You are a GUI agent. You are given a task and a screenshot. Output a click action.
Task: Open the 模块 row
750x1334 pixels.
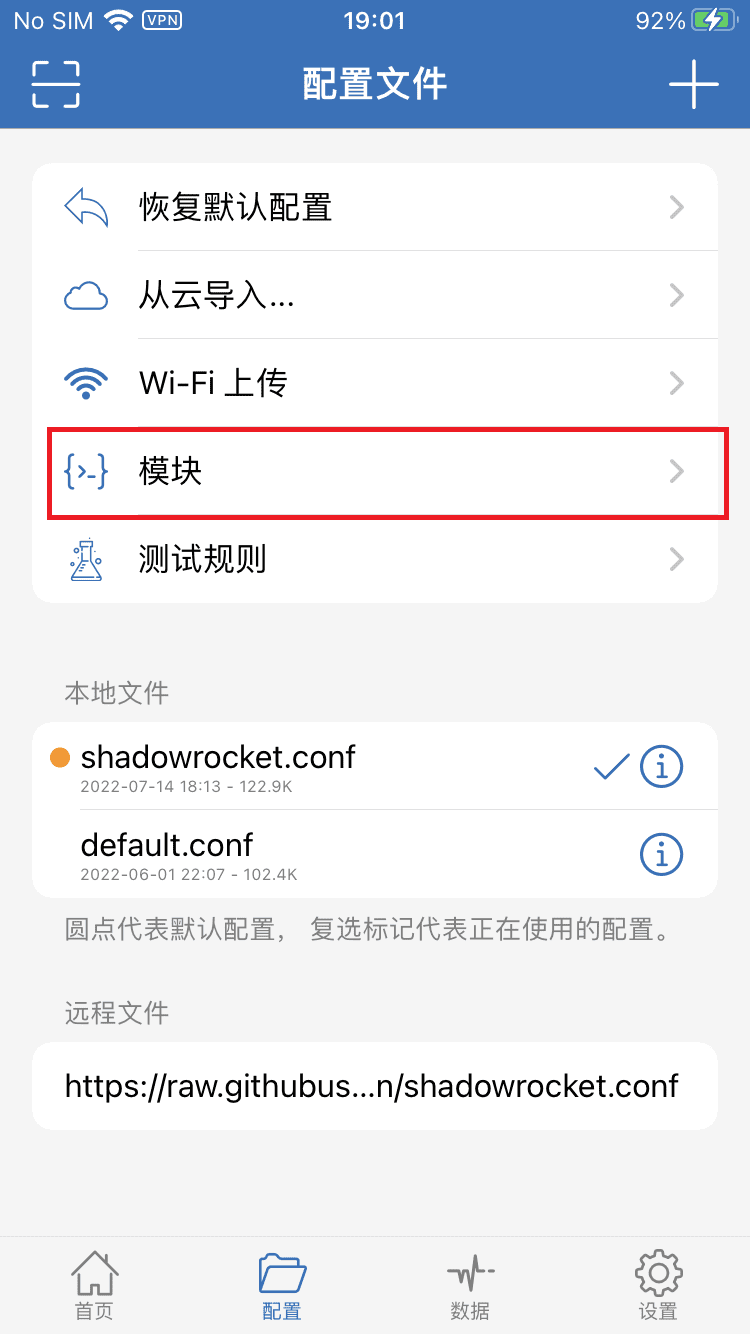tap(375, 471)
